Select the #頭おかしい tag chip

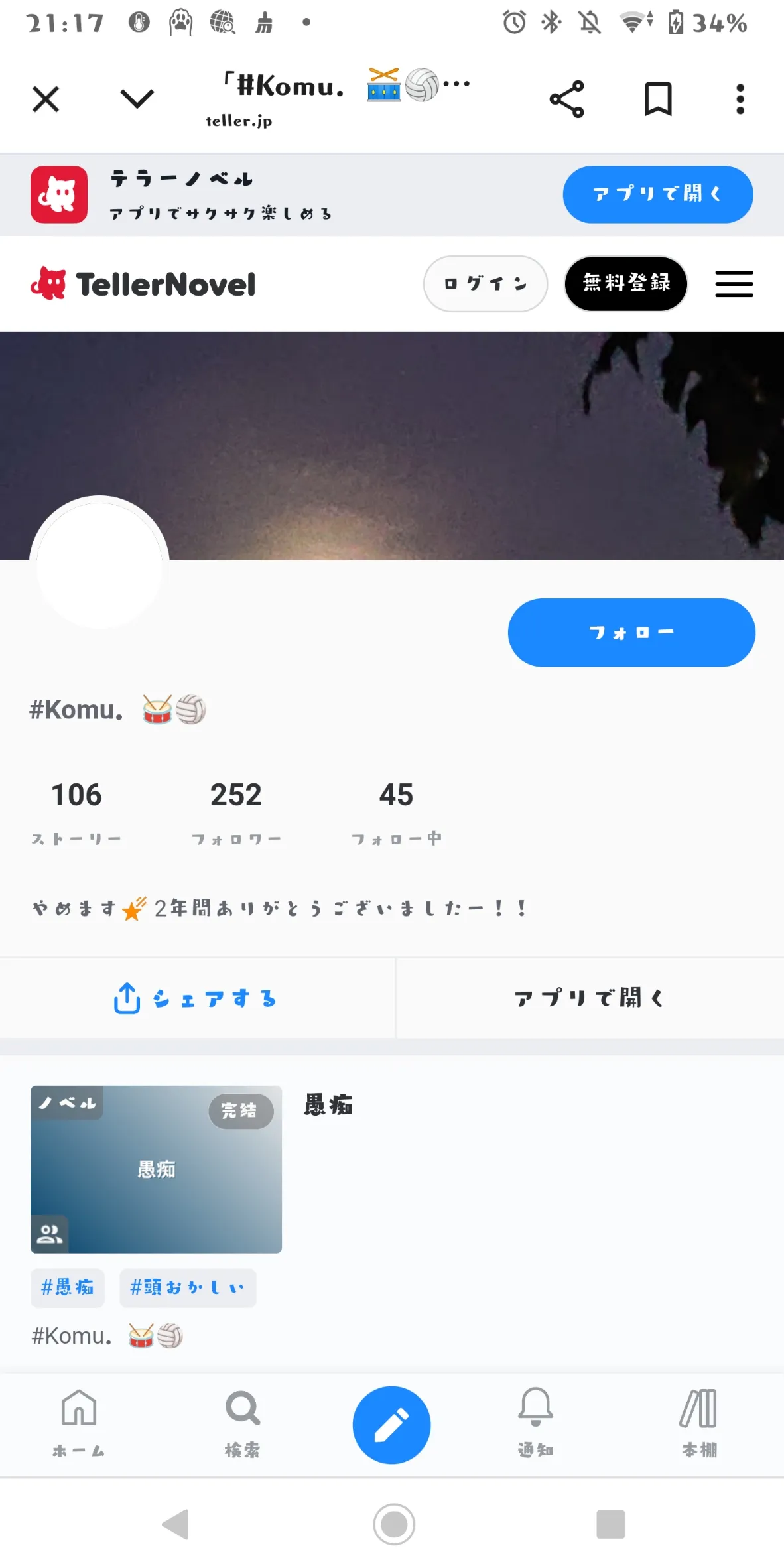click(x=188, y=1288)
